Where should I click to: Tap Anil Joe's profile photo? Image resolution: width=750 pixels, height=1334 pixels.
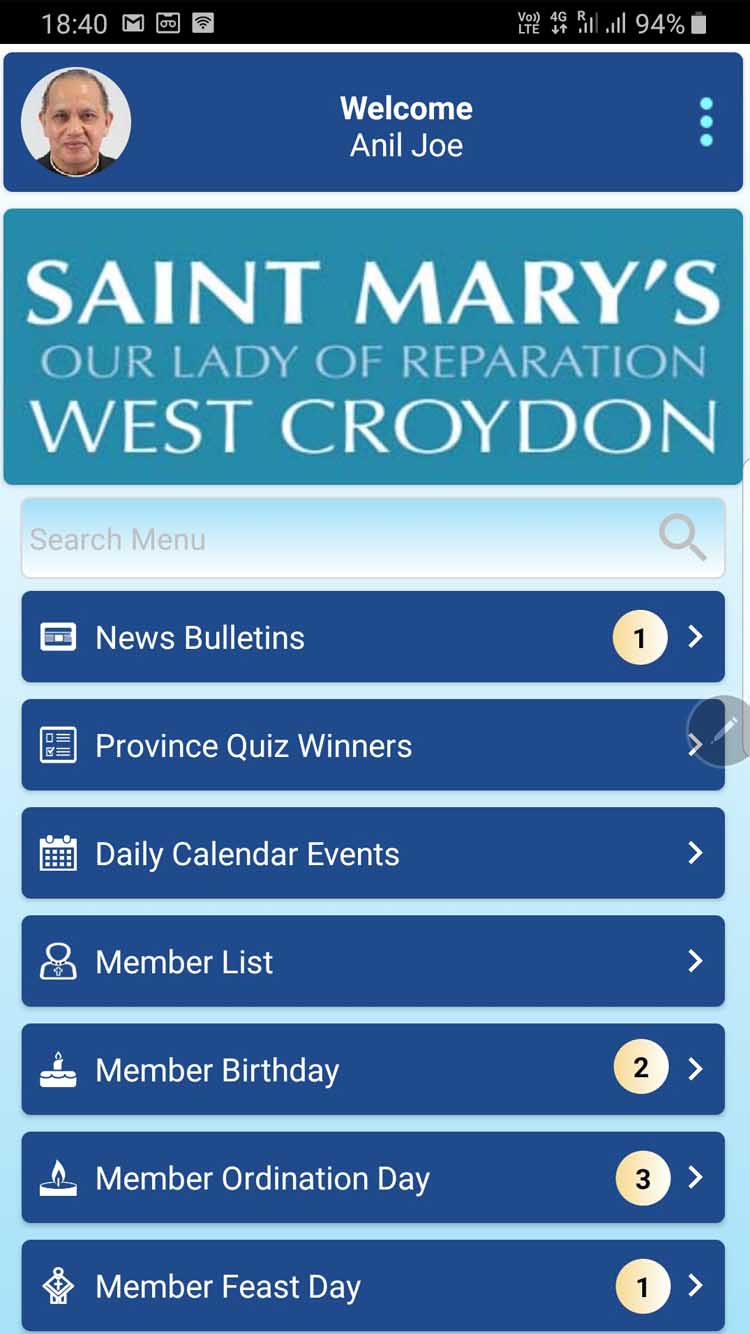point(76,122)
